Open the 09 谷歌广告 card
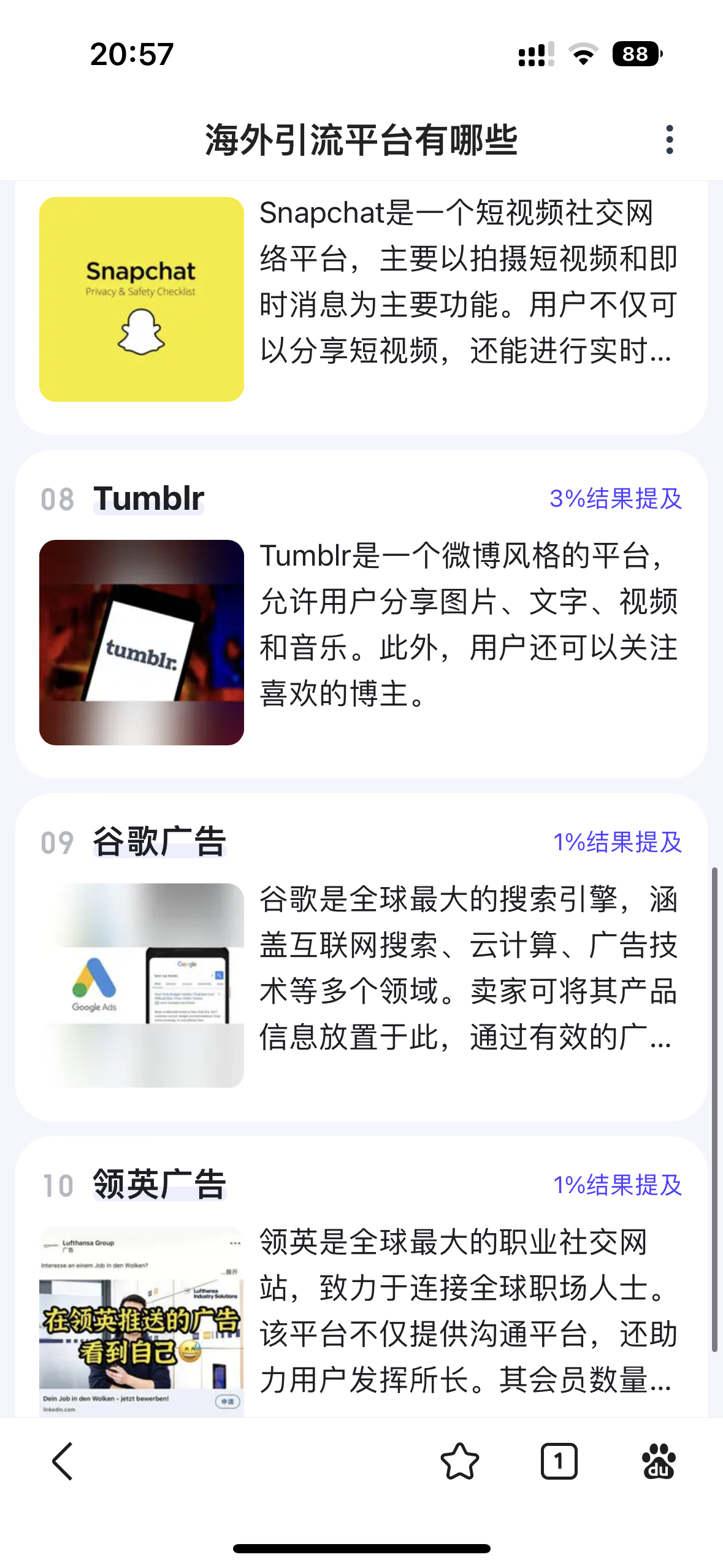Viewport: 723px width, 1568px height. 361,957
